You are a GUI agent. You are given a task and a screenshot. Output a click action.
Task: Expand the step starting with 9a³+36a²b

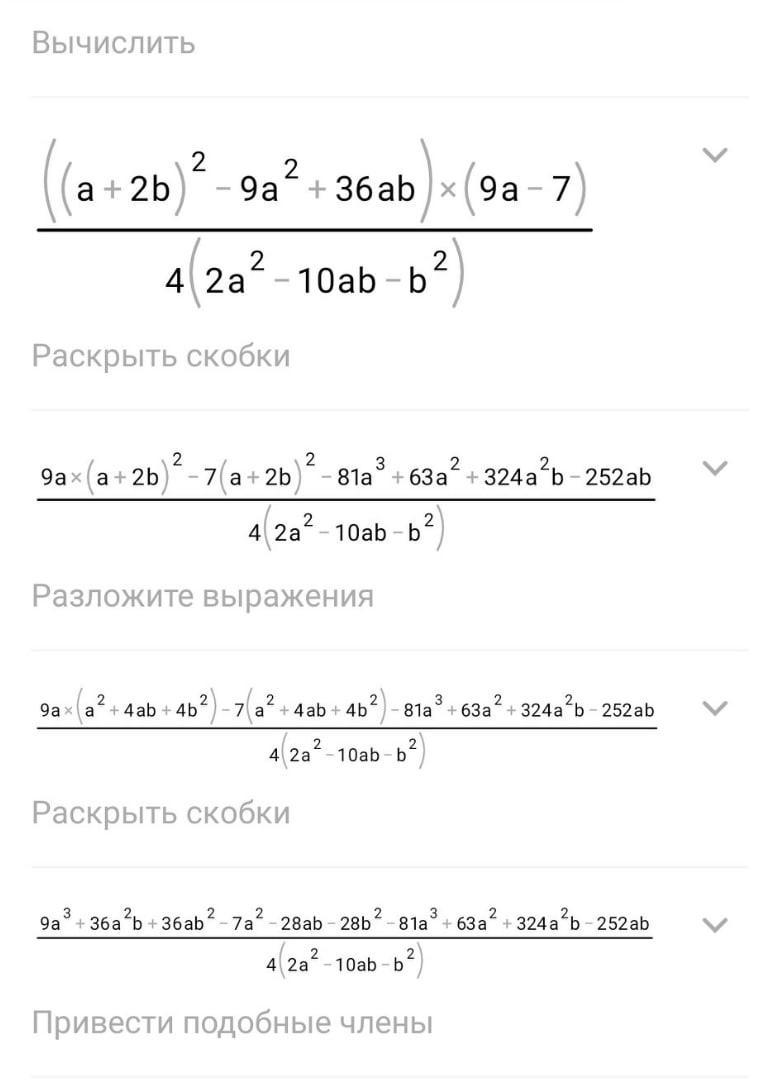(714, 925)
